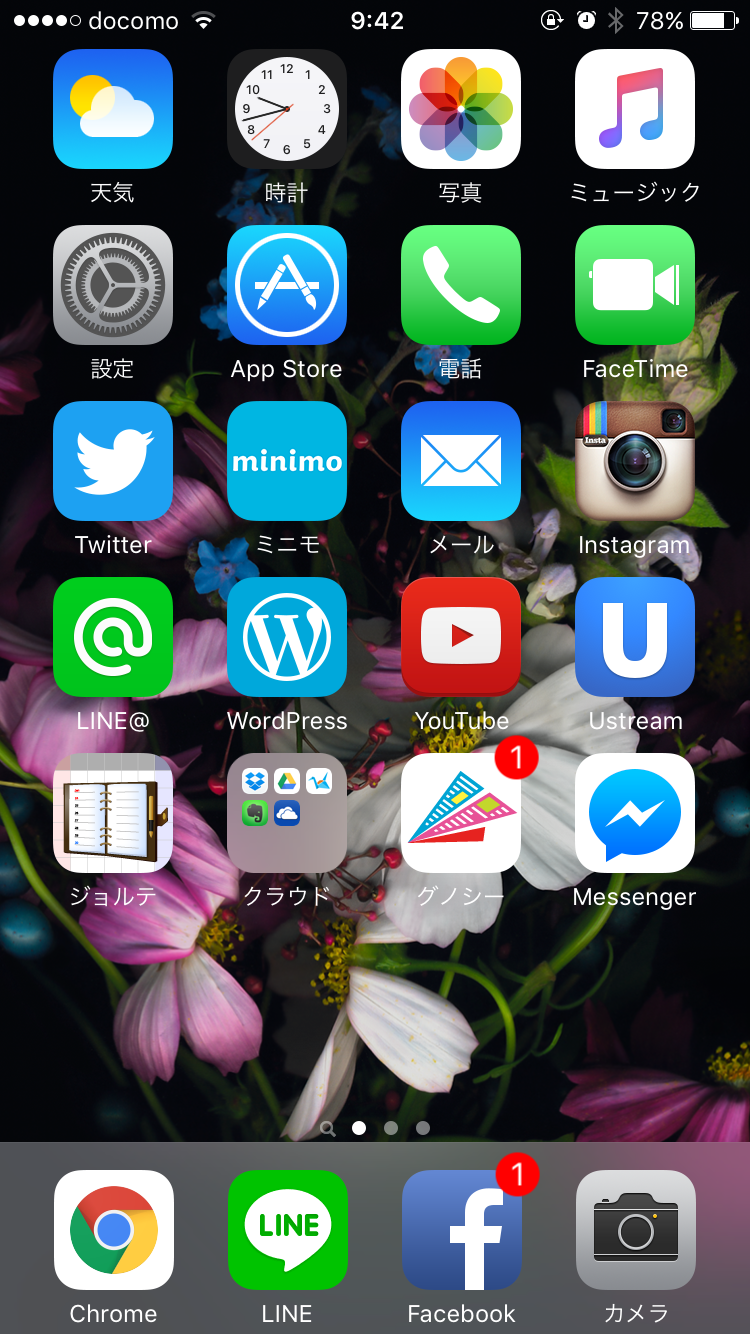Open Facebook from the dock
Viewport: 750px width, 1334px height.
pos(462,1230)
